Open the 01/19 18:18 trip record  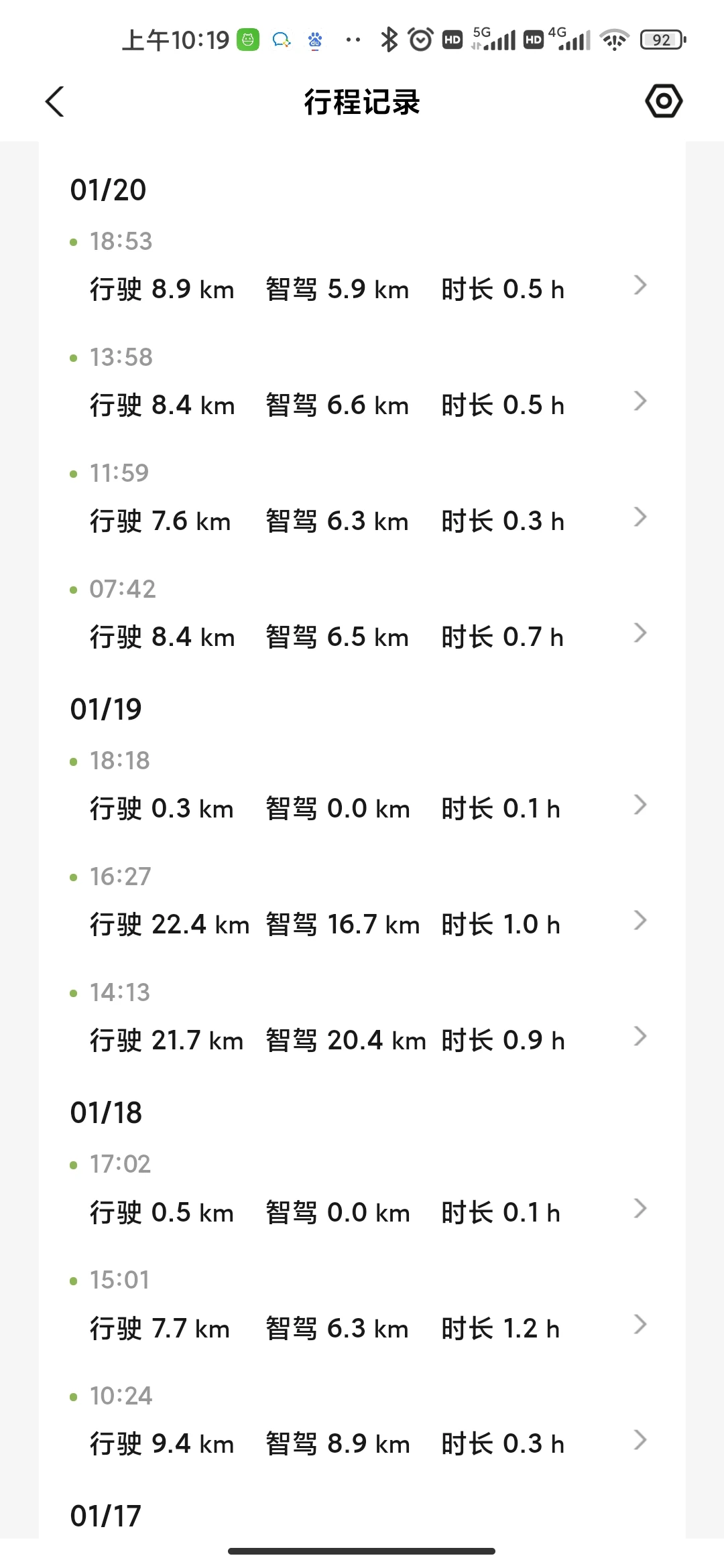(x=362, y=789)
